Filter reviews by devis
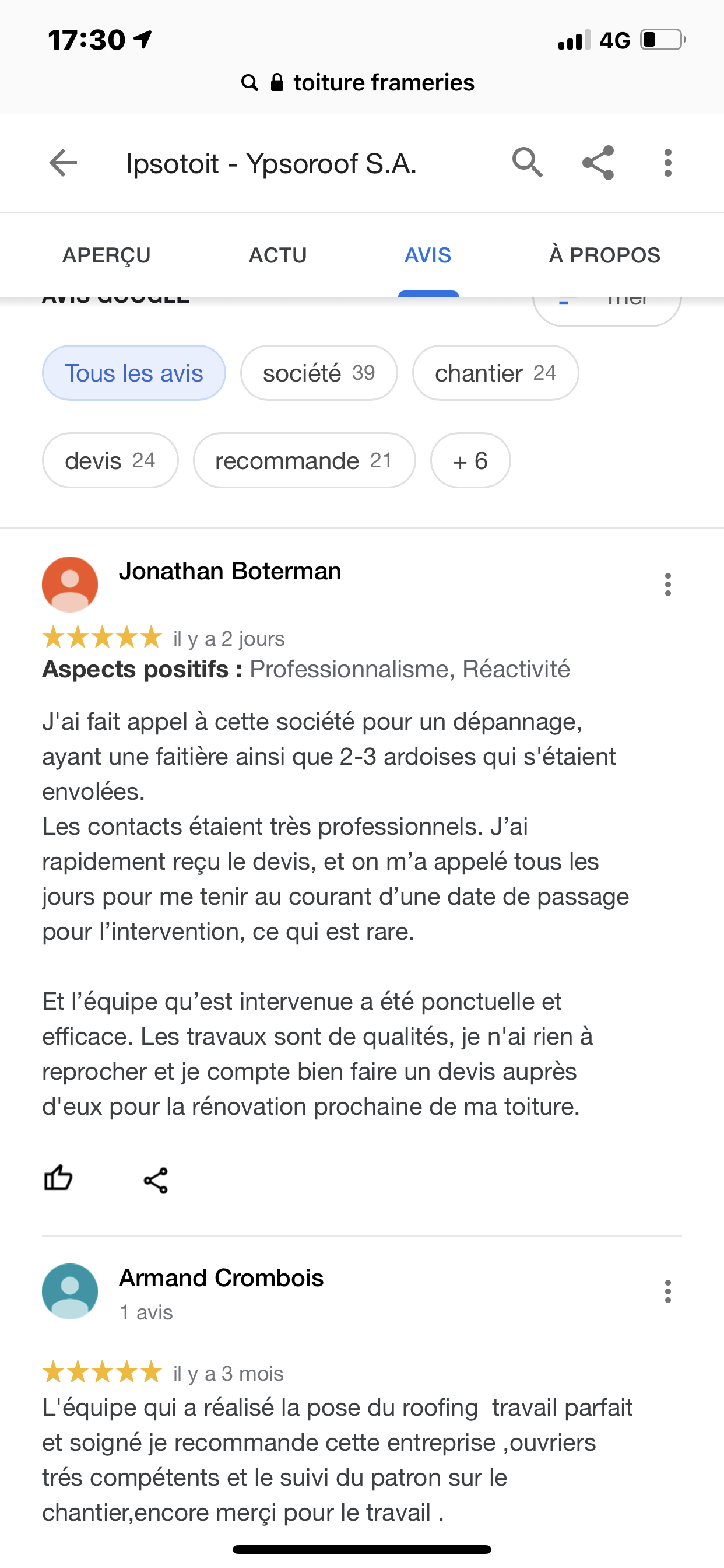Screen dimensions: 724x1568 point(110,461)
